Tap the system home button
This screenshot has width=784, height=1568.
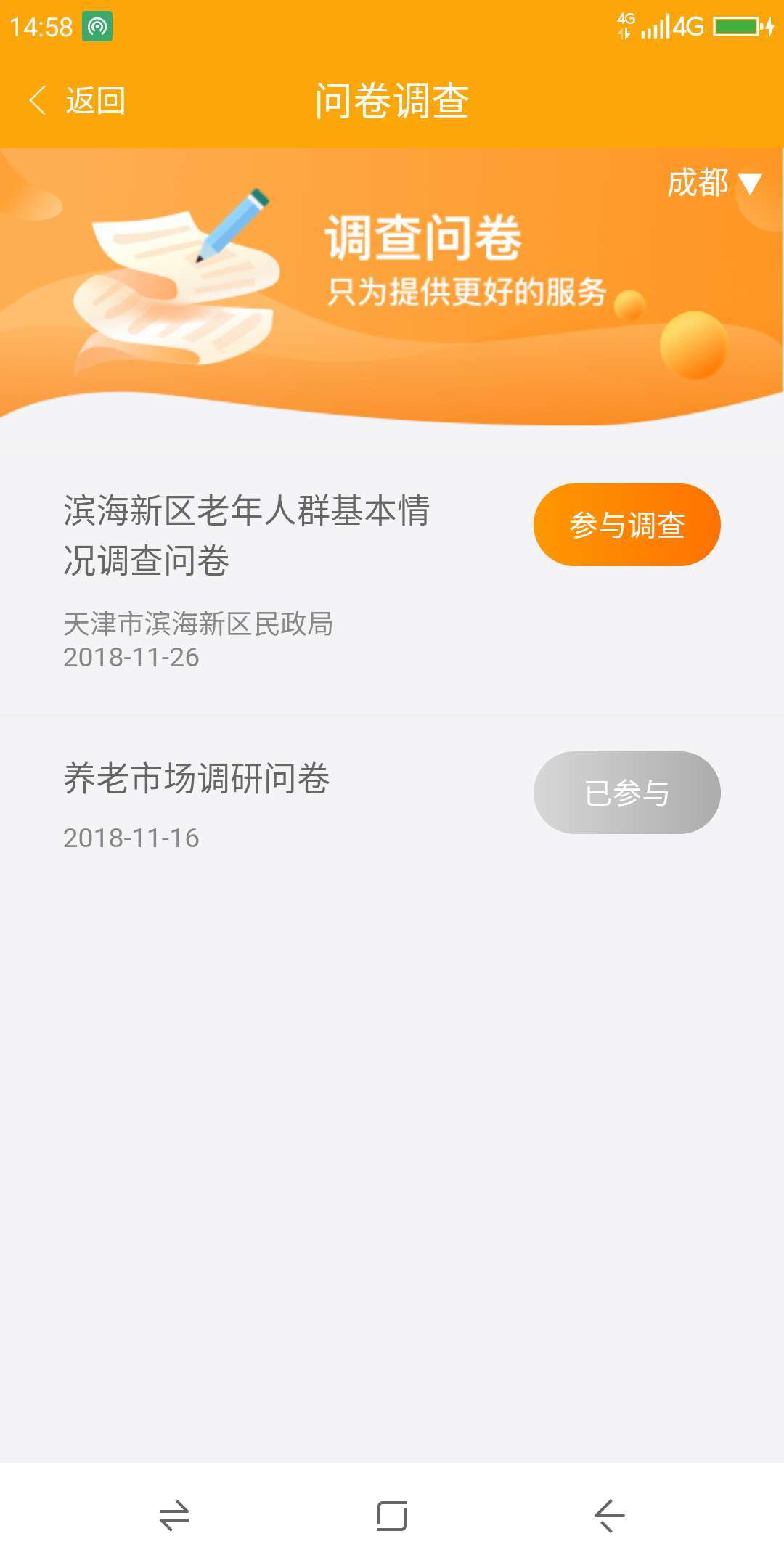point(392,1516)
